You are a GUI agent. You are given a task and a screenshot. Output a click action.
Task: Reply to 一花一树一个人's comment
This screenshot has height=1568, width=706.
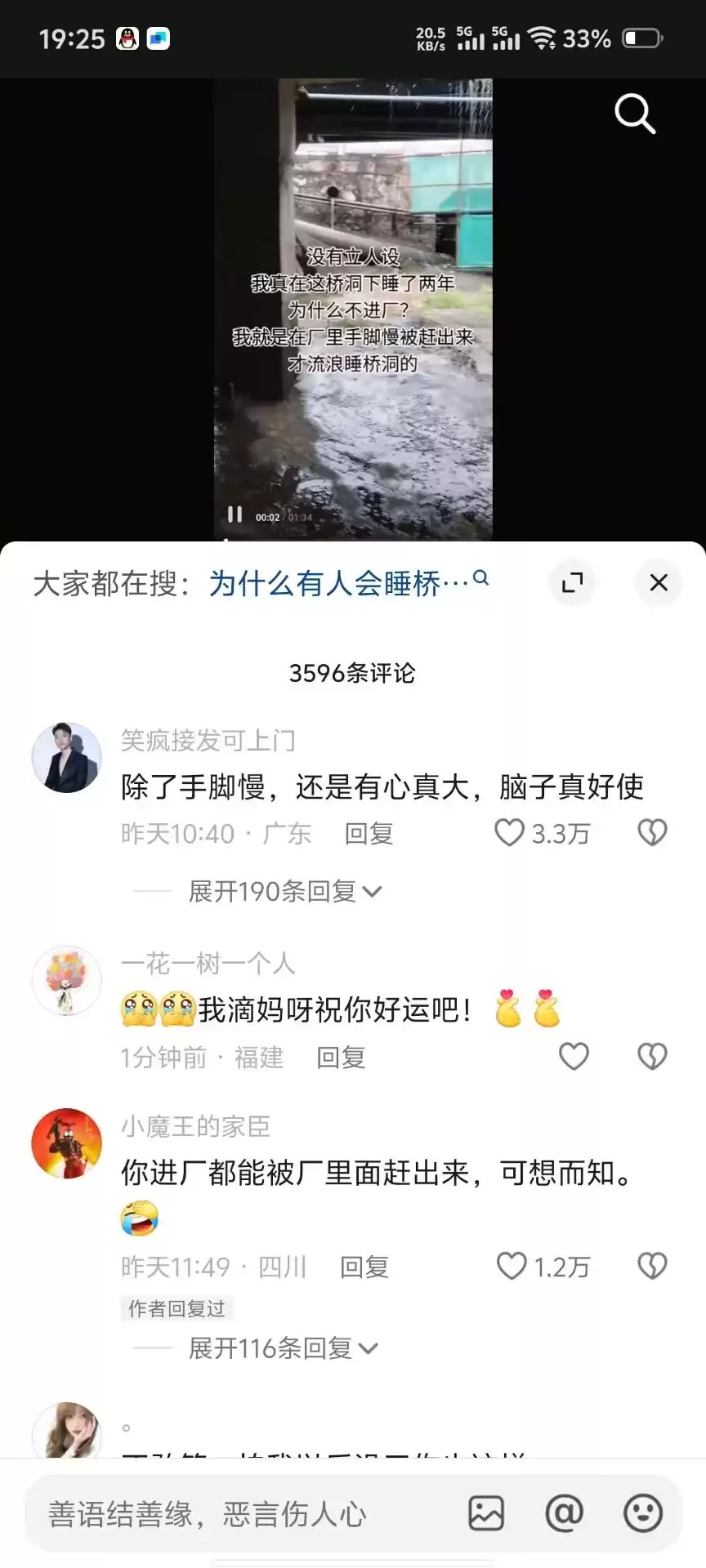pyautogui.click(x=341, y=1058)
